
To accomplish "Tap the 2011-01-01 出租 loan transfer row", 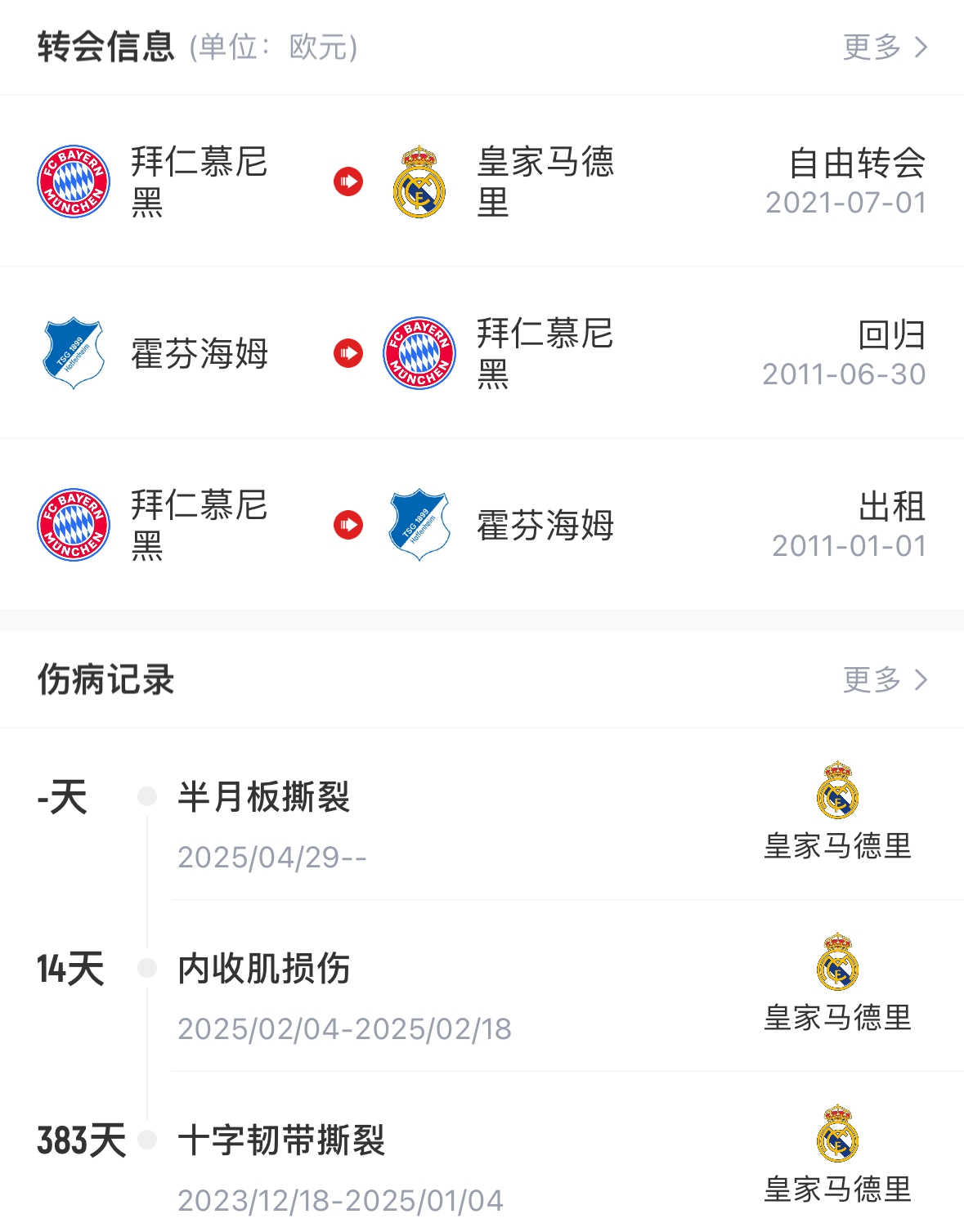I will (482, 525).
